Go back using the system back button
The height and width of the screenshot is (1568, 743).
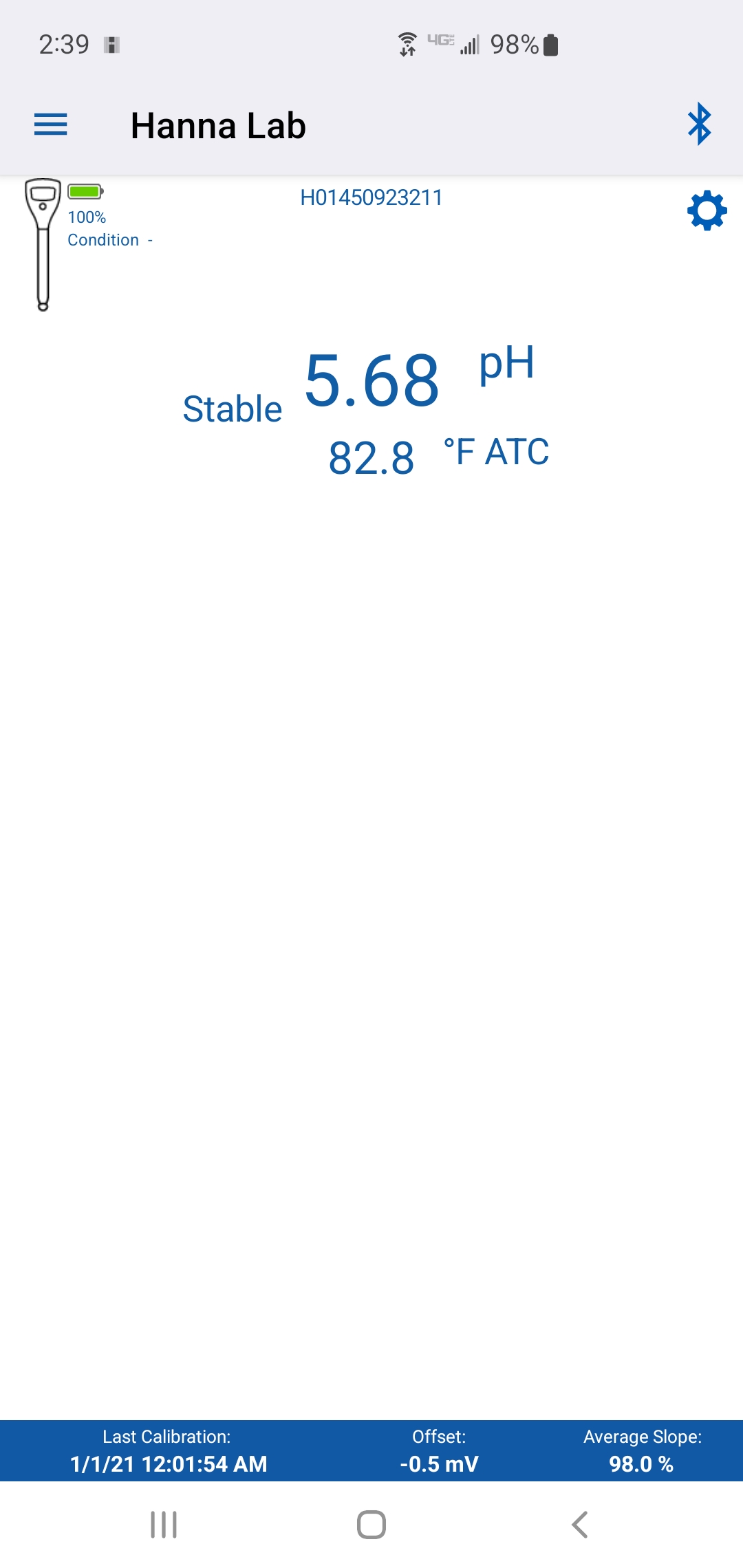(580, 1525)
